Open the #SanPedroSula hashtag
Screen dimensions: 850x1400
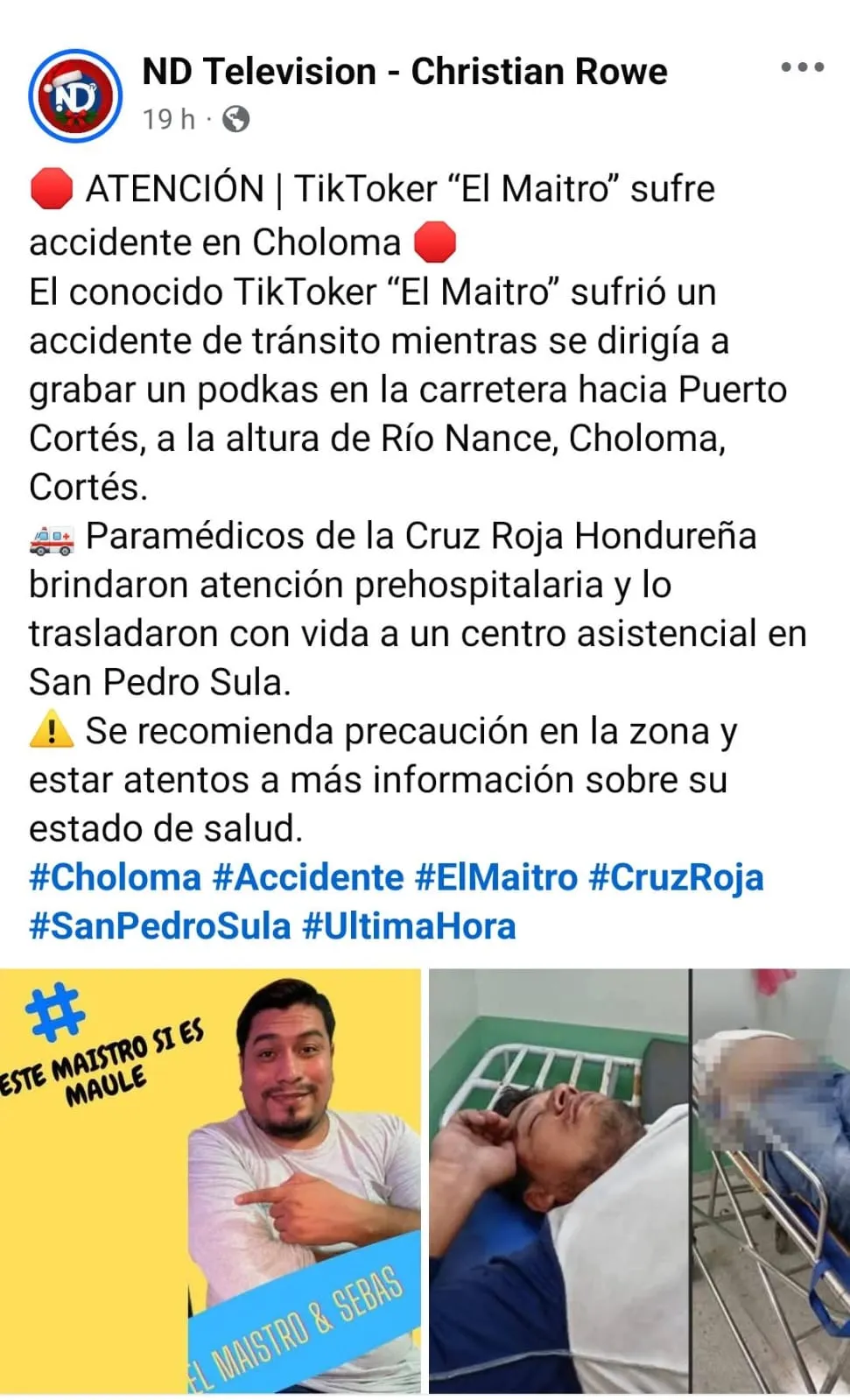coord(159,926)
